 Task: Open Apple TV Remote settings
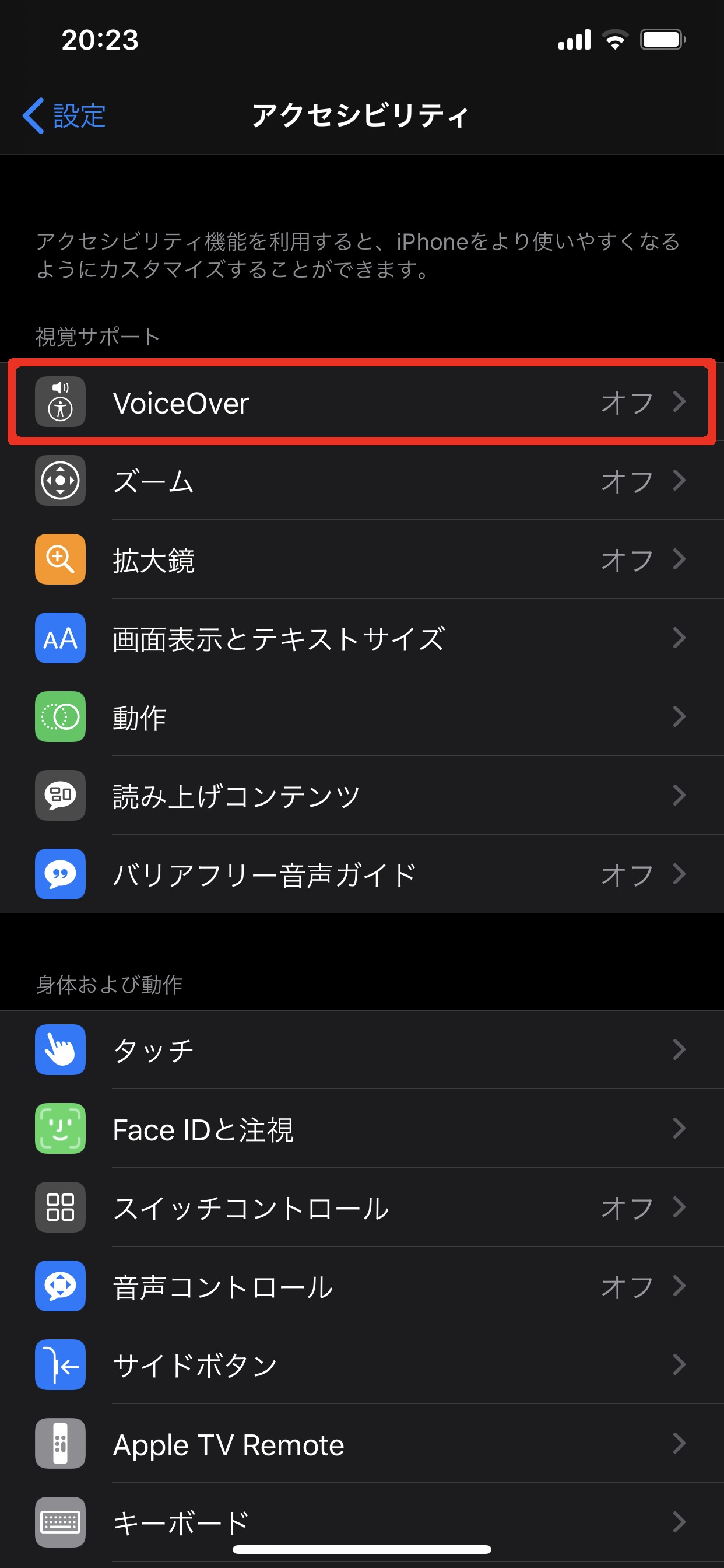[361, 1443]
